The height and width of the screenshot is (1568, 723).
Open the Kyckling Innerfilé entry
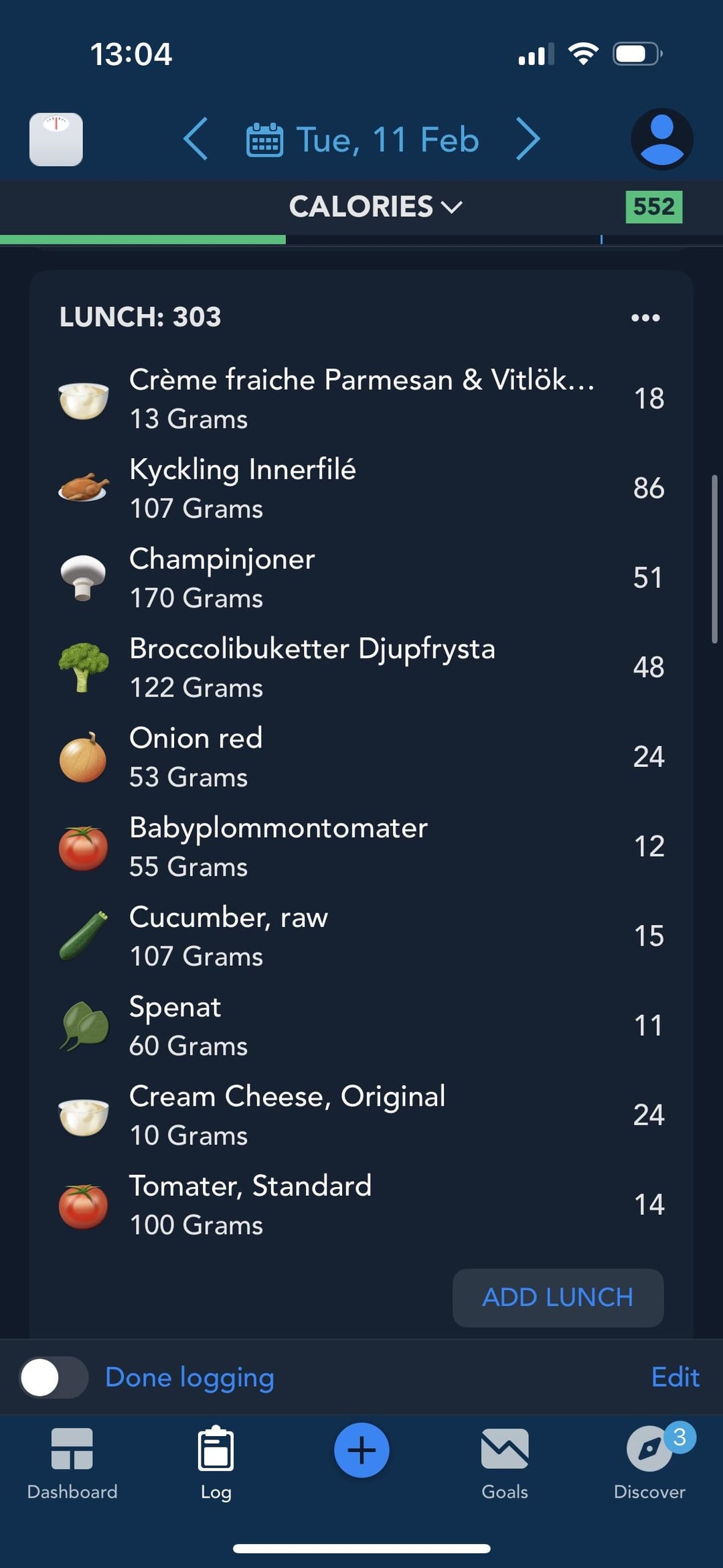pos(361,488)
